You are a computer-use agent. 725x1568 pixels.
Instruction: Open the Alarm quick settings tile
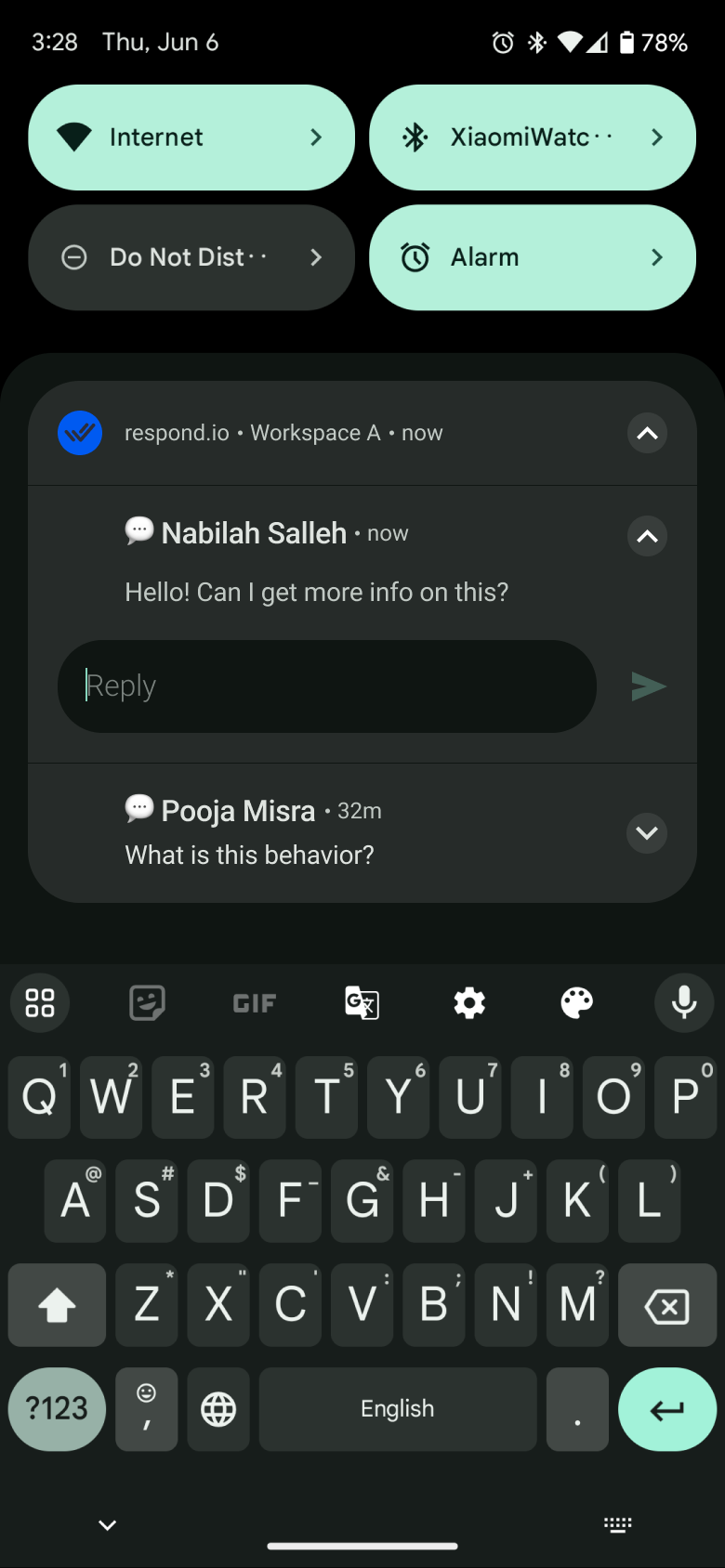532,257
